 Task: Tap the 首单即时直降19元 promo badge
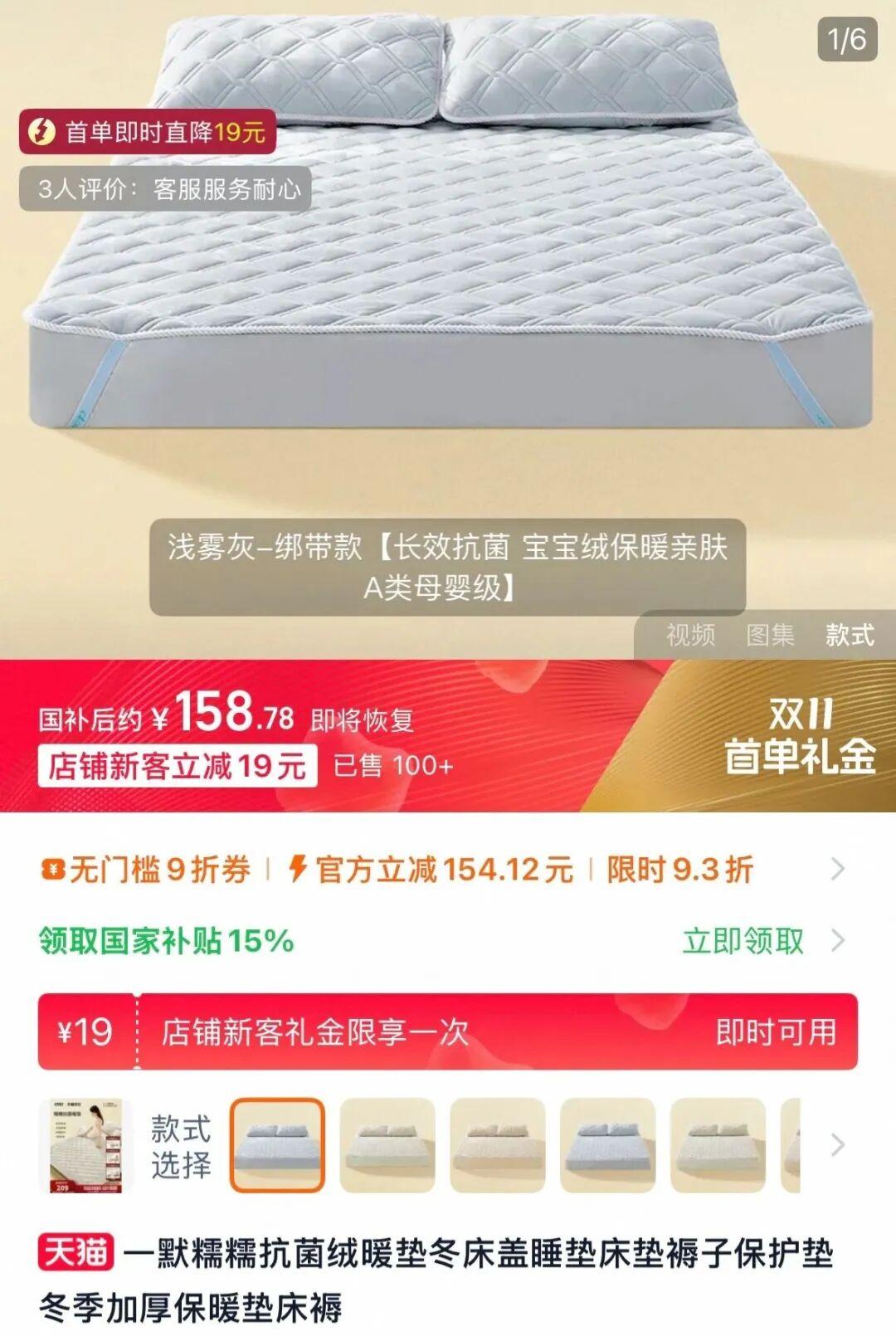coord(148,132)
